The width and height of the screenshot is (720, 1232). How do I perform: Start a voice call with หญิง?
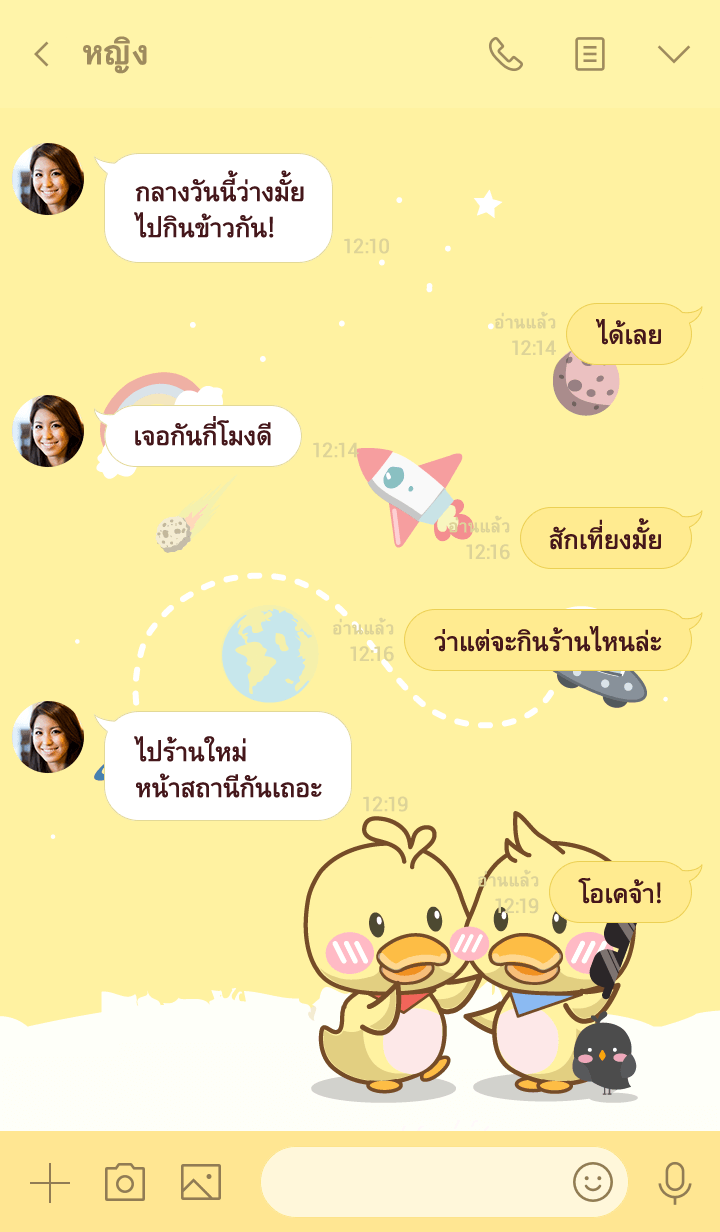coord(505,54)
